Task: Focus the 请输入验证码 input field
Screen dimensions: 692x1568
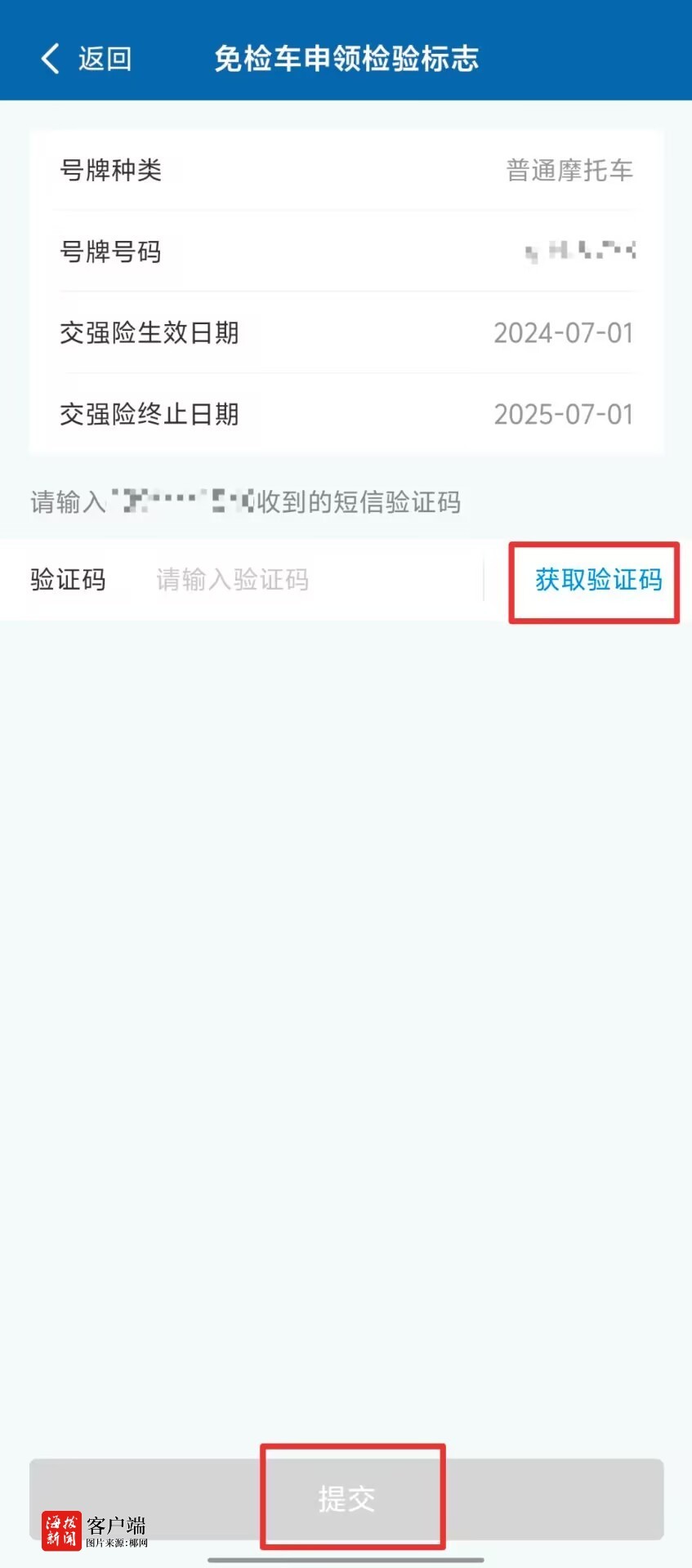Action: coord(310,580)
